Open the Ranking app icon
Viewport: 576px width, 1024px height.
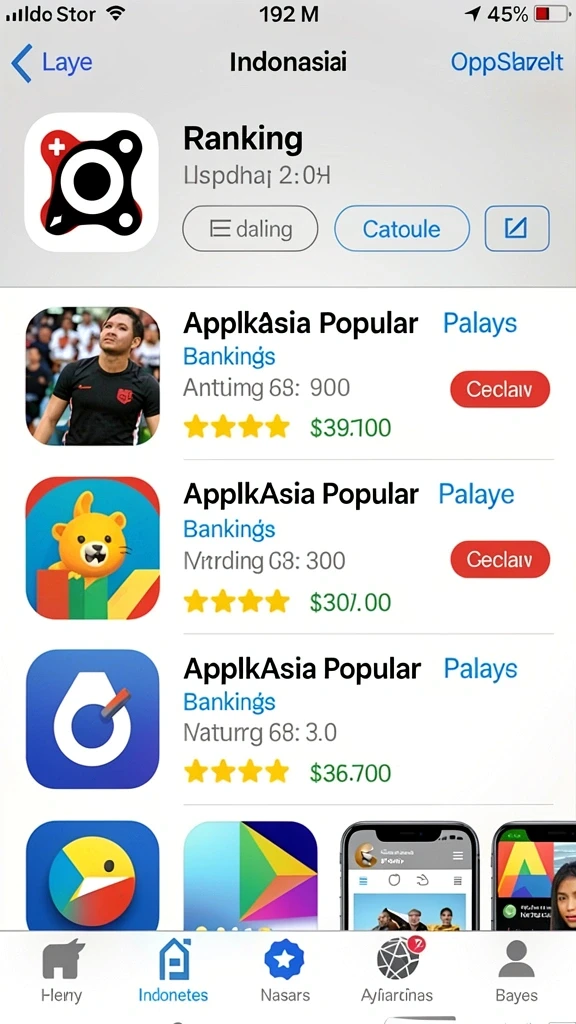(91, 182)
